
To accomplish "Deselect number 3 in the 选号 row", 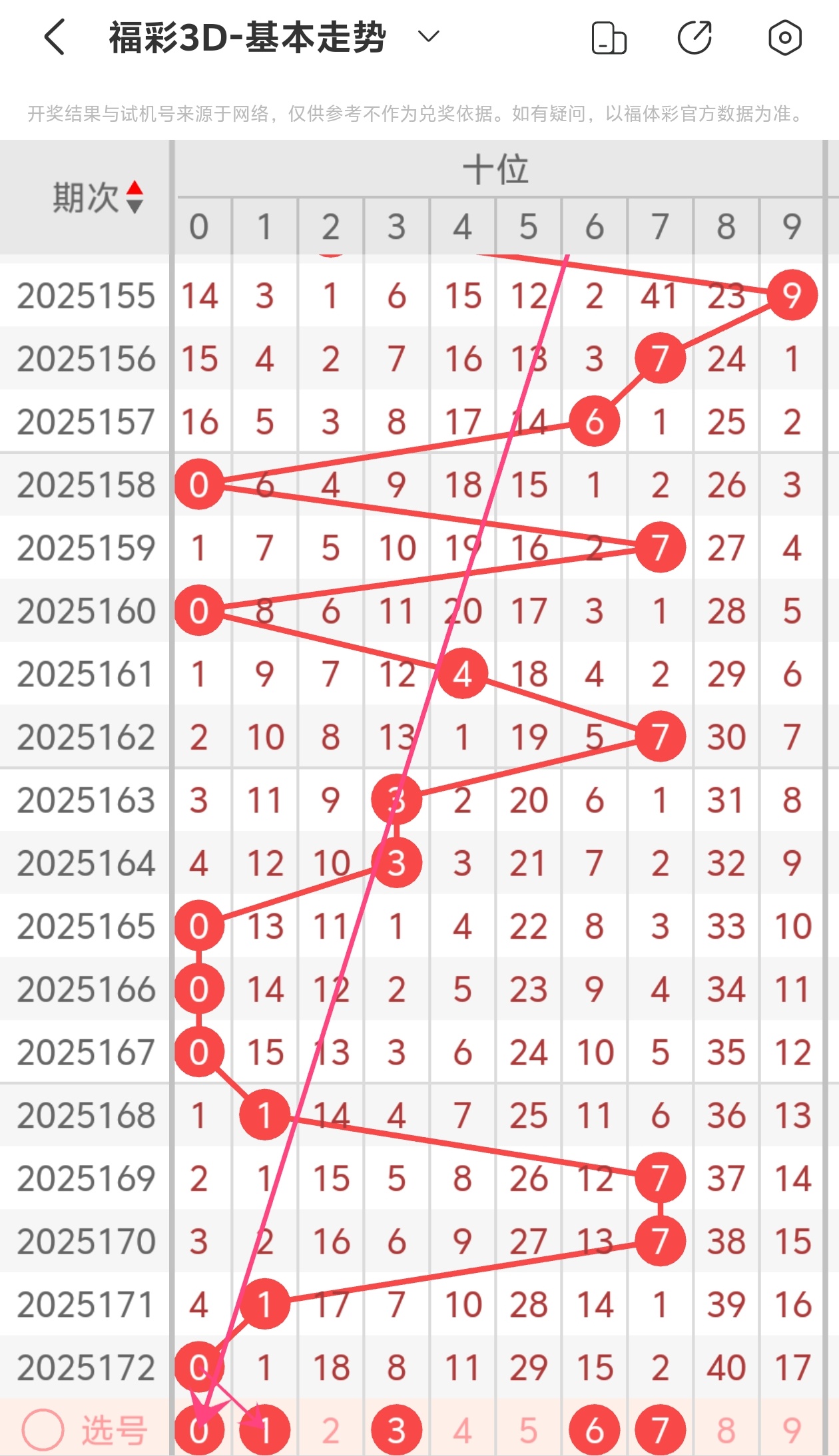I will [x=397, y=1429].
